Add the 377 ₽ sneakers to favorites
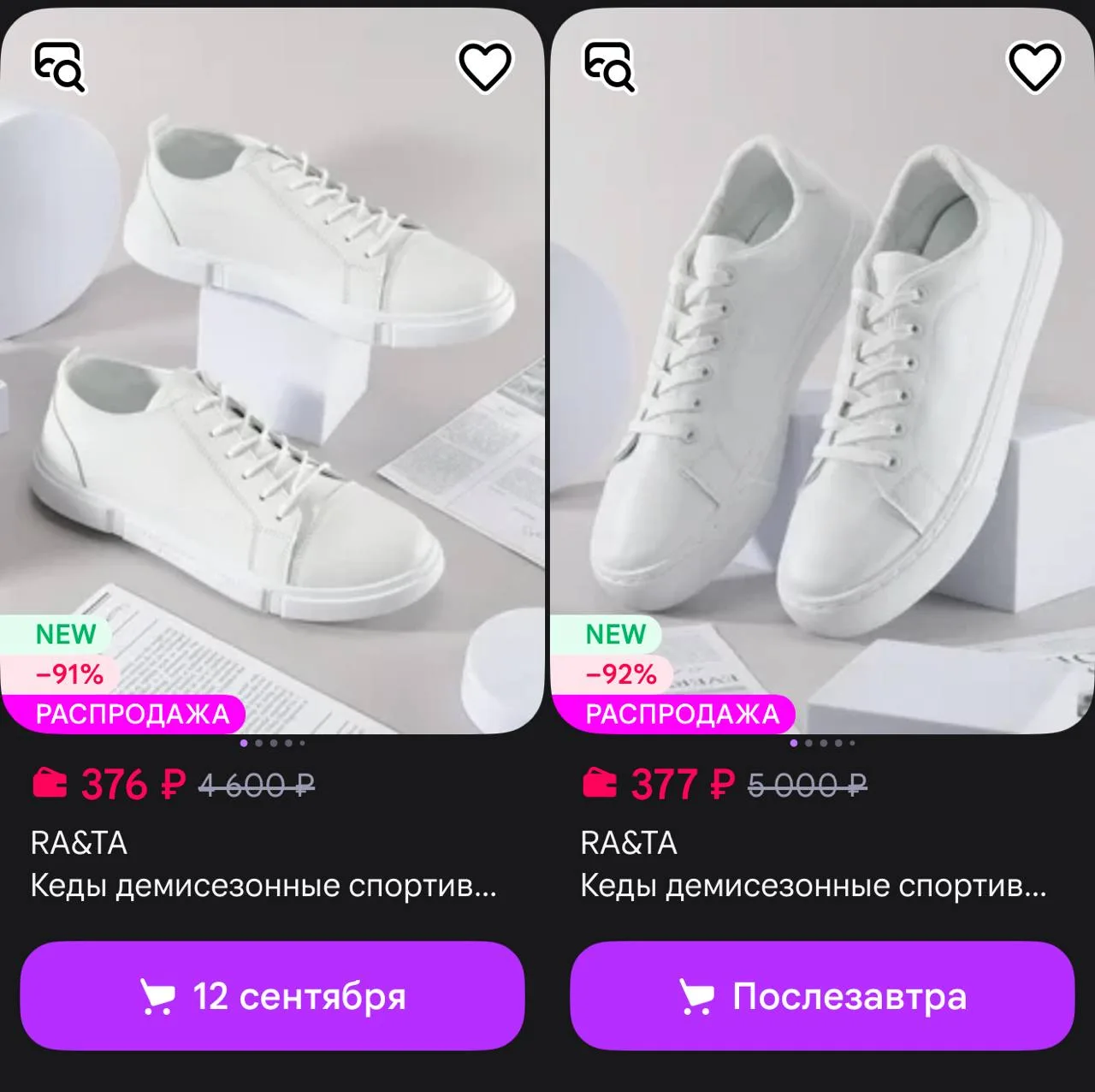Viewport: 1095px width, 1092px height. pos(1035,66)
